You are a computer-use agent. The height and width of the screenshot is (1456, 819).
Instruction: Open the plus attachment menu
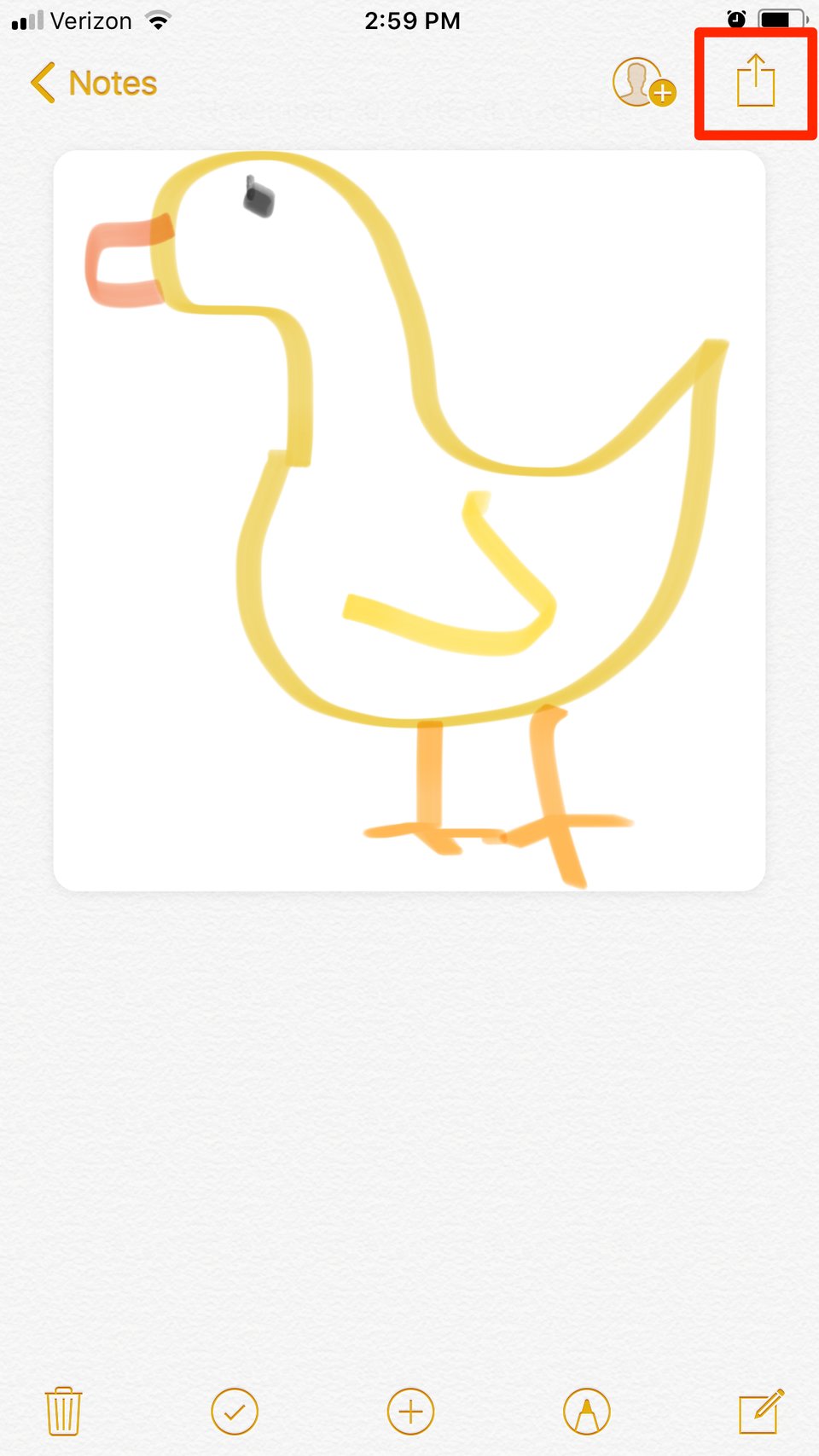(x=410, y=1411)
